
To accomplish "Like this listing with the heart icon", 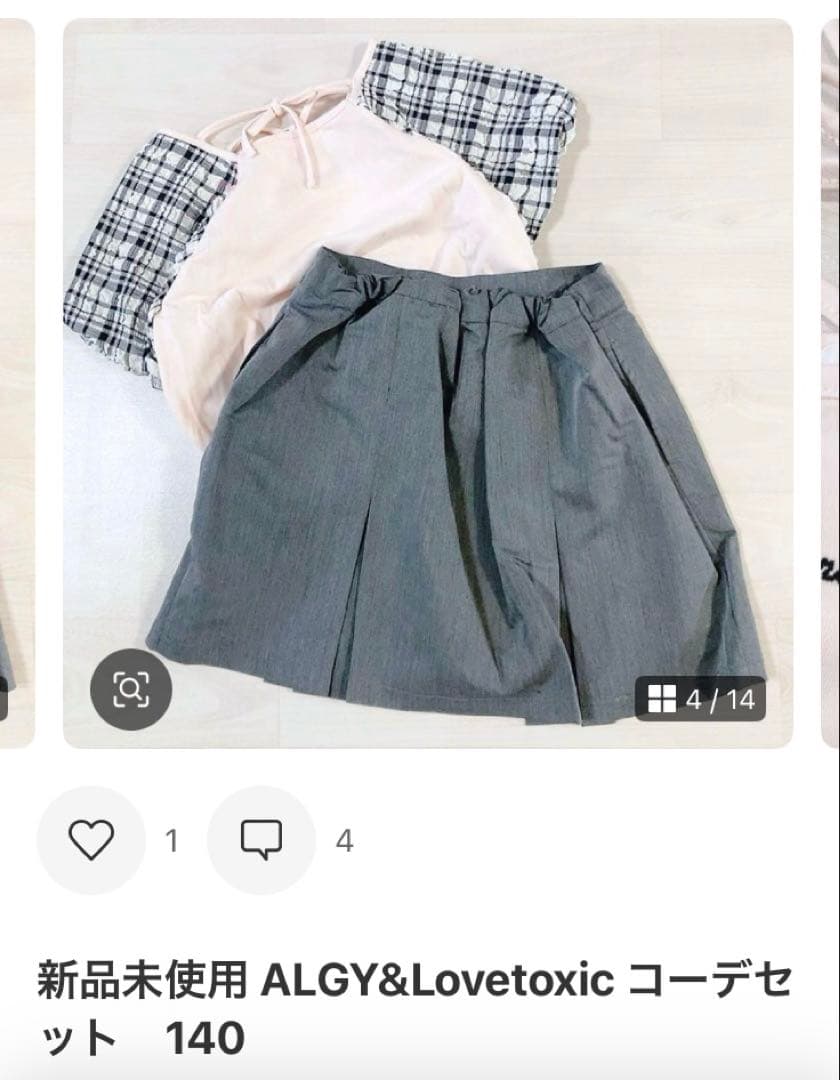I will coord(91,840).
